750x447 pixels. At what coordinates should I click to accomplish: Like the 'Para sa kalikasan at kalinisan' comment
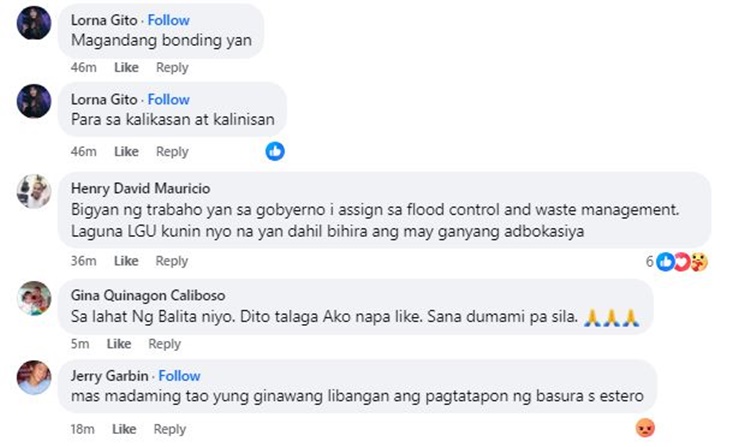[126, 152]
